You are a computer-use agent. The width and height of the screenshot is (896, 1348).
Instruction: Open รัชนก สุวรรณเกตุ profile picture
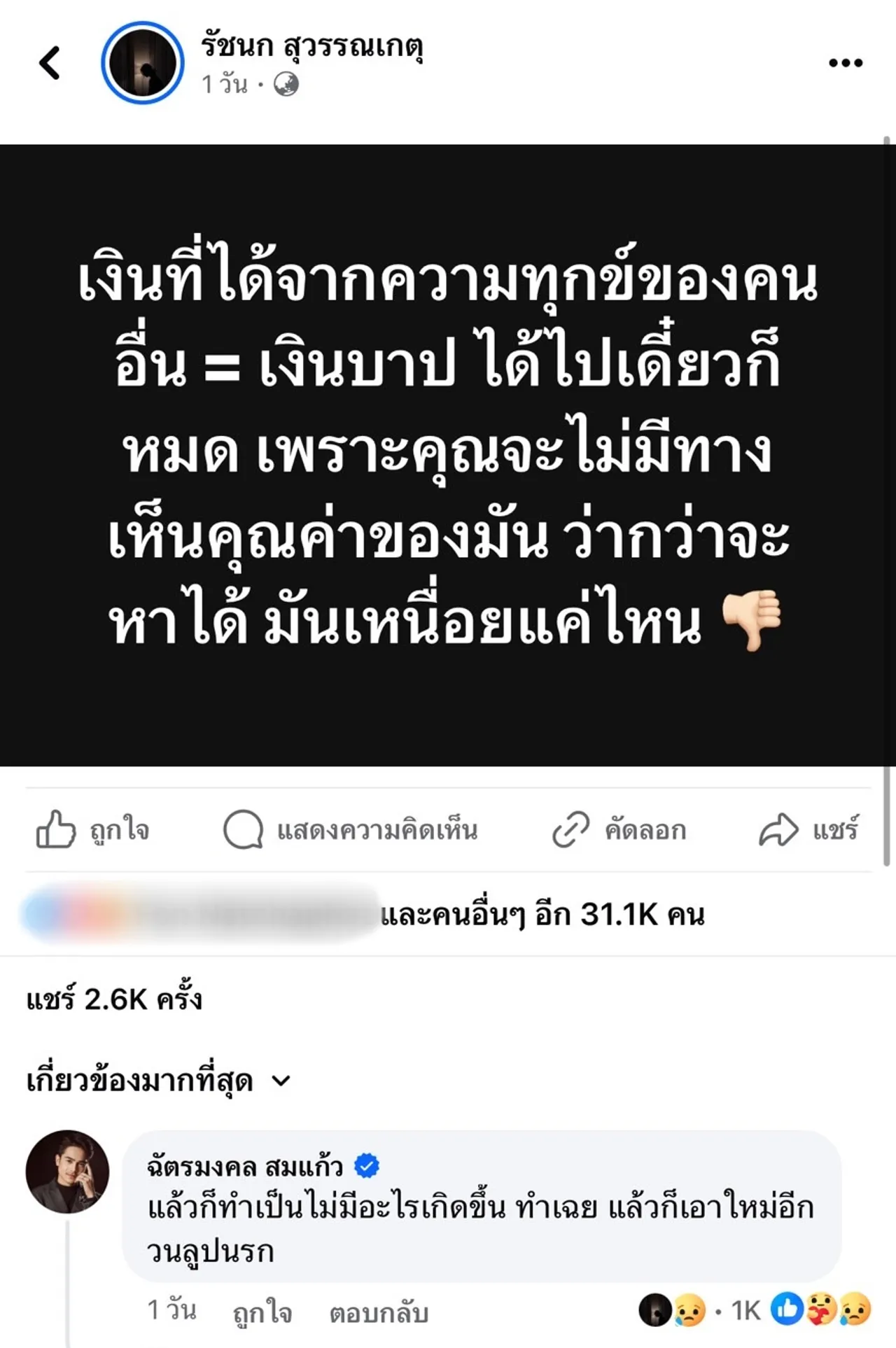point(142,63)
